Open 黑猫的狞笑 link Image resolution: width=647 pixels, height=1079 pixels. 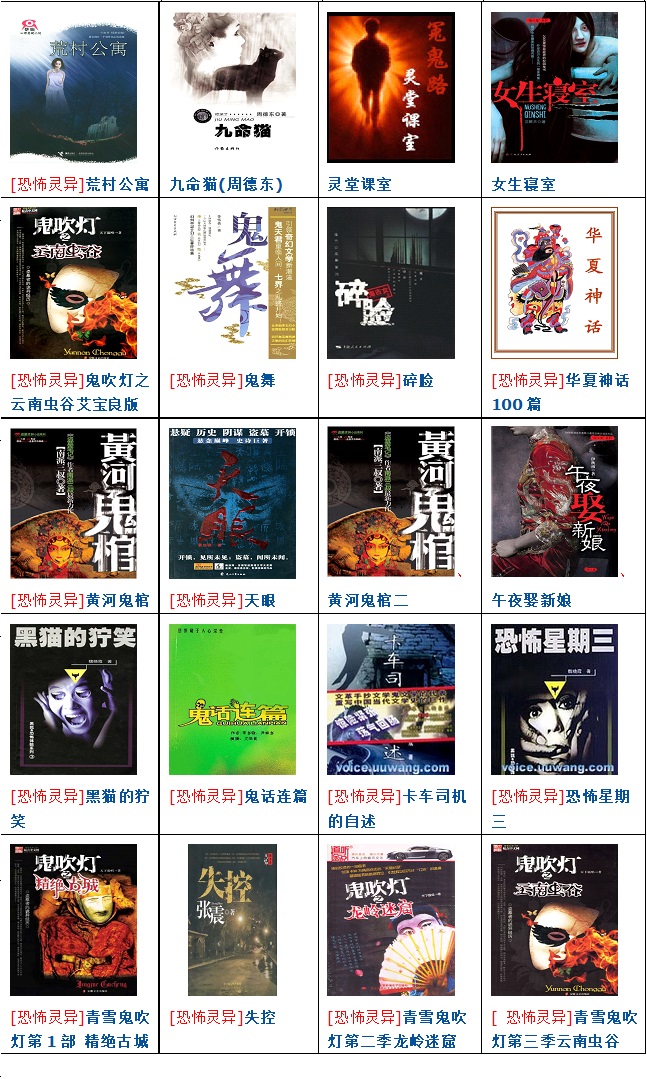[80, 808]
